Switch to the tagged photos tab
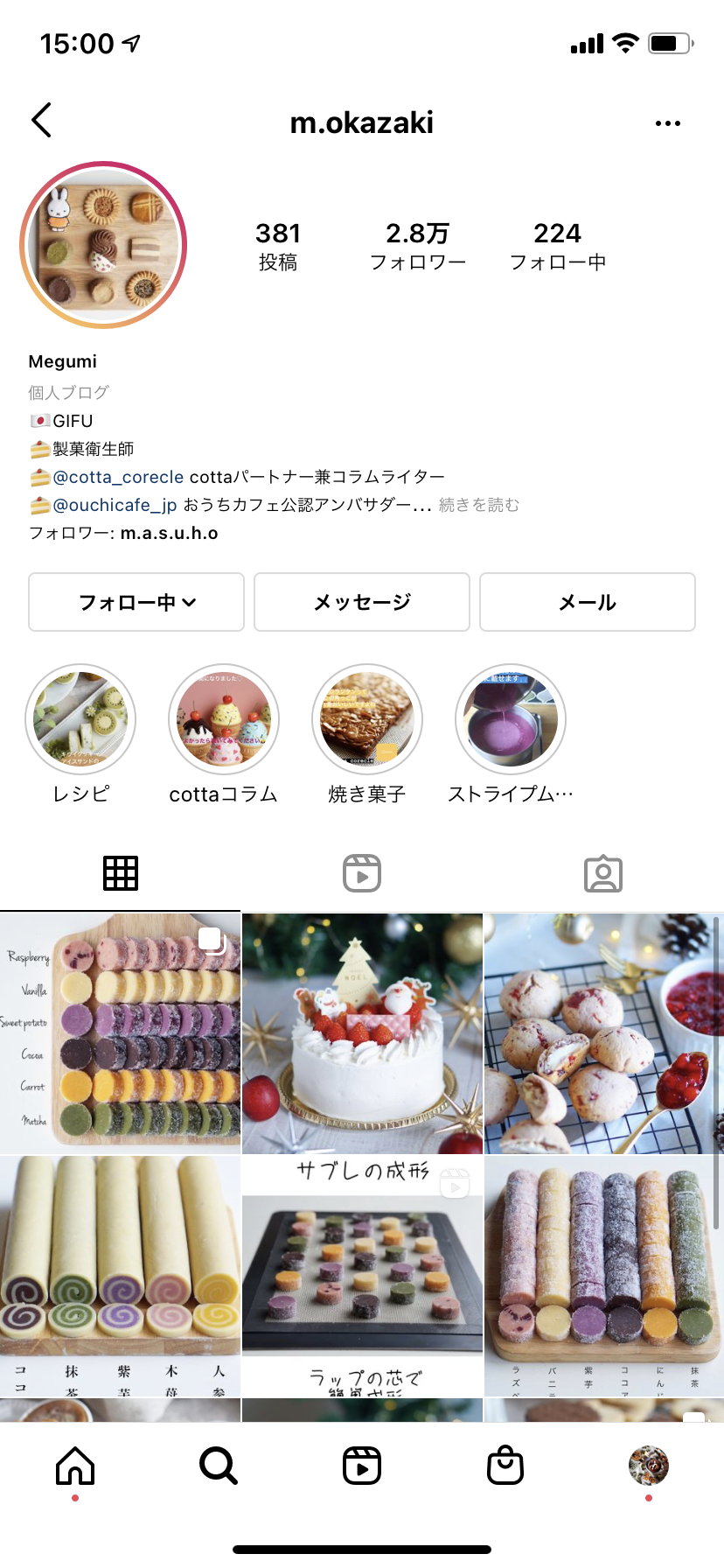 click(603, 873)
